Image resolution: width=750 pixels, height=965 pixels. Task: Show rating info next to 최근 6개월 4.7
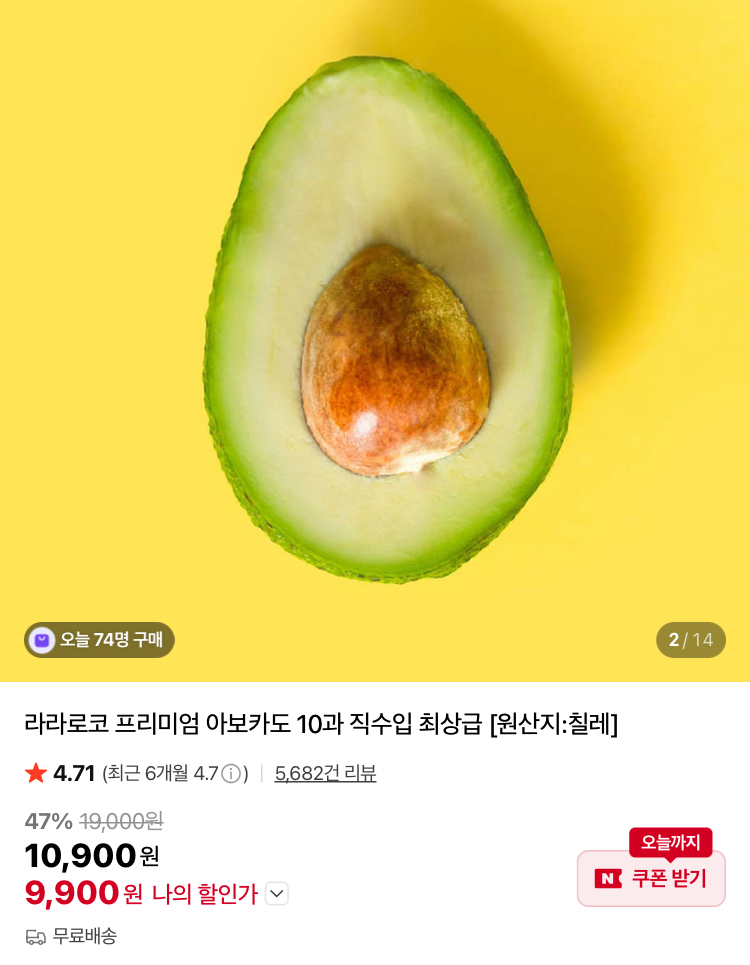(231, 774)
